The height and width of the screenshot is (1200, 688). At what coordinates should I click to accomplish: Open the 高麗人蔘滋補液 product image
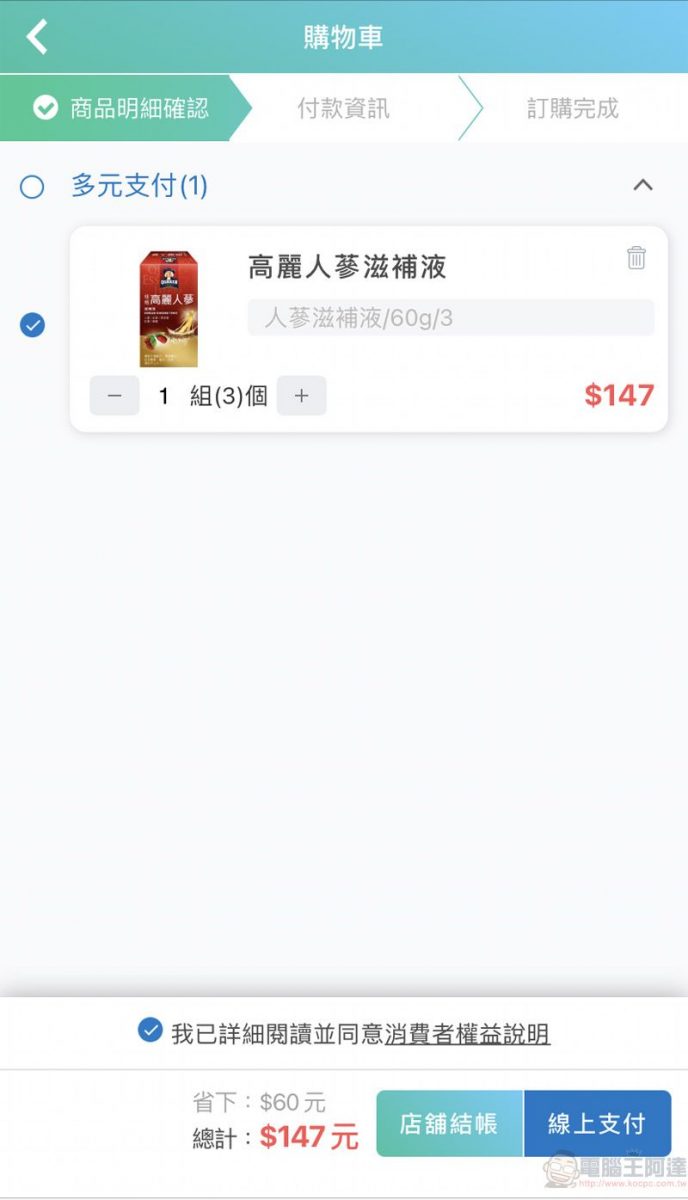coord(168,308)
